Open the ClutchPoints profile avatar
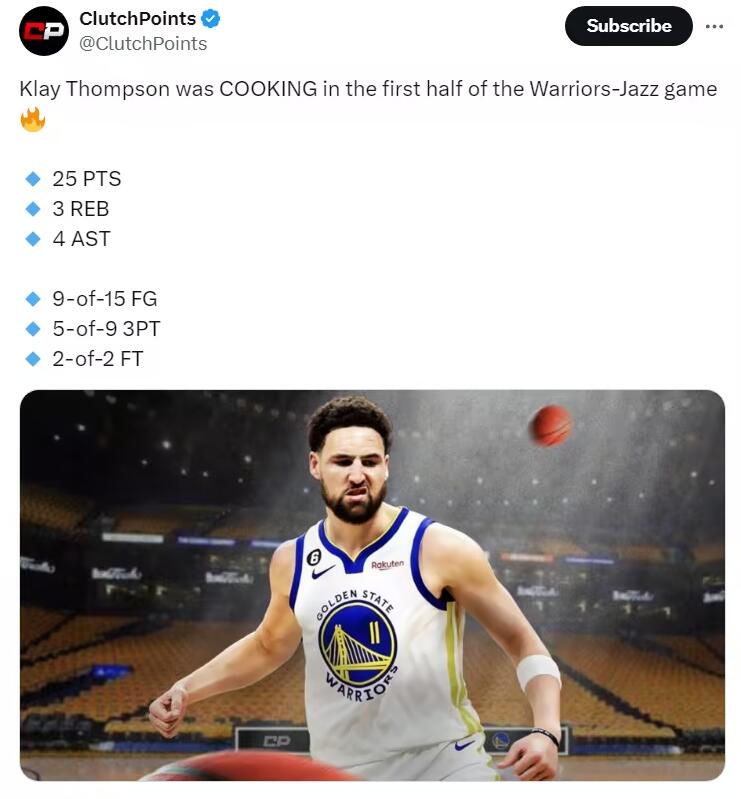The height and width of the screenshot is (799, 741). click(44, 30)
